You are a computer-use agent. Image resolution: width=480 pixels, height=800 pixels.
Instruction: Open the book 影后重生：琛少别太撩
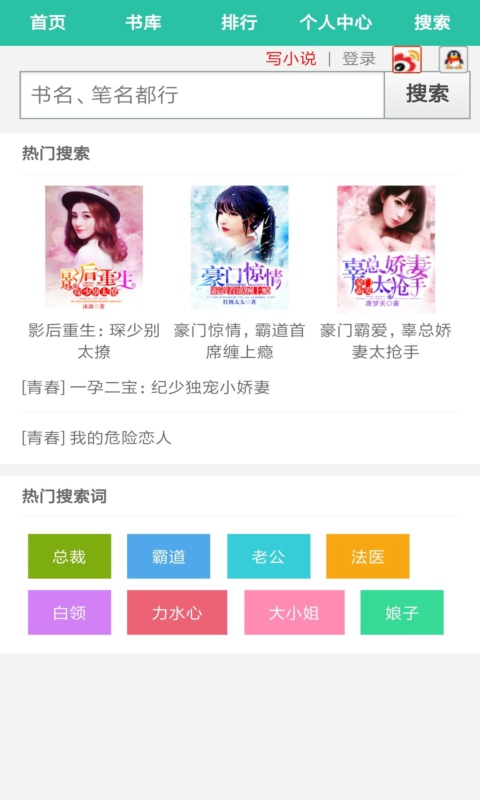pyautogui.click(x=94, y=273)
